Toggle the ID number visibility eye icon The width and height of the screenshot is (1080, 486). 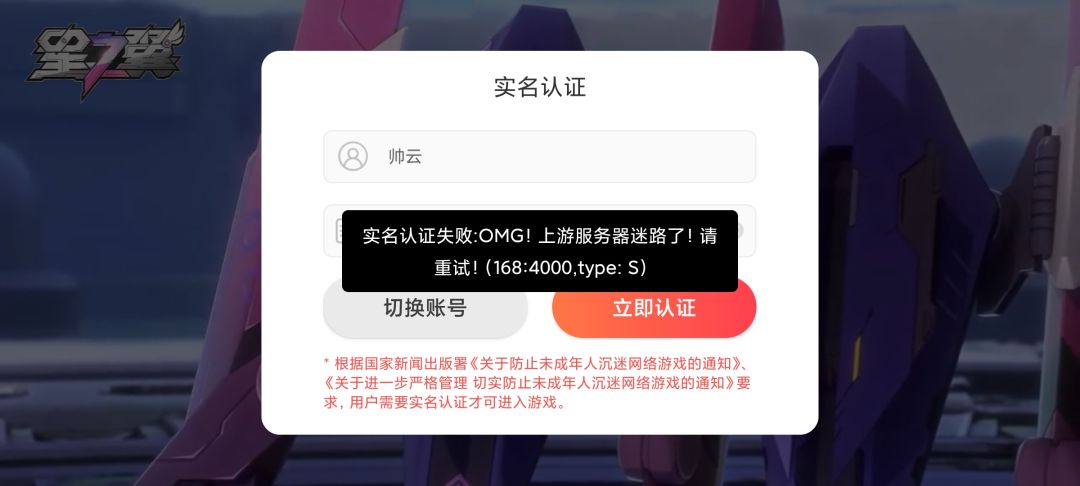[x=742, y=230]
